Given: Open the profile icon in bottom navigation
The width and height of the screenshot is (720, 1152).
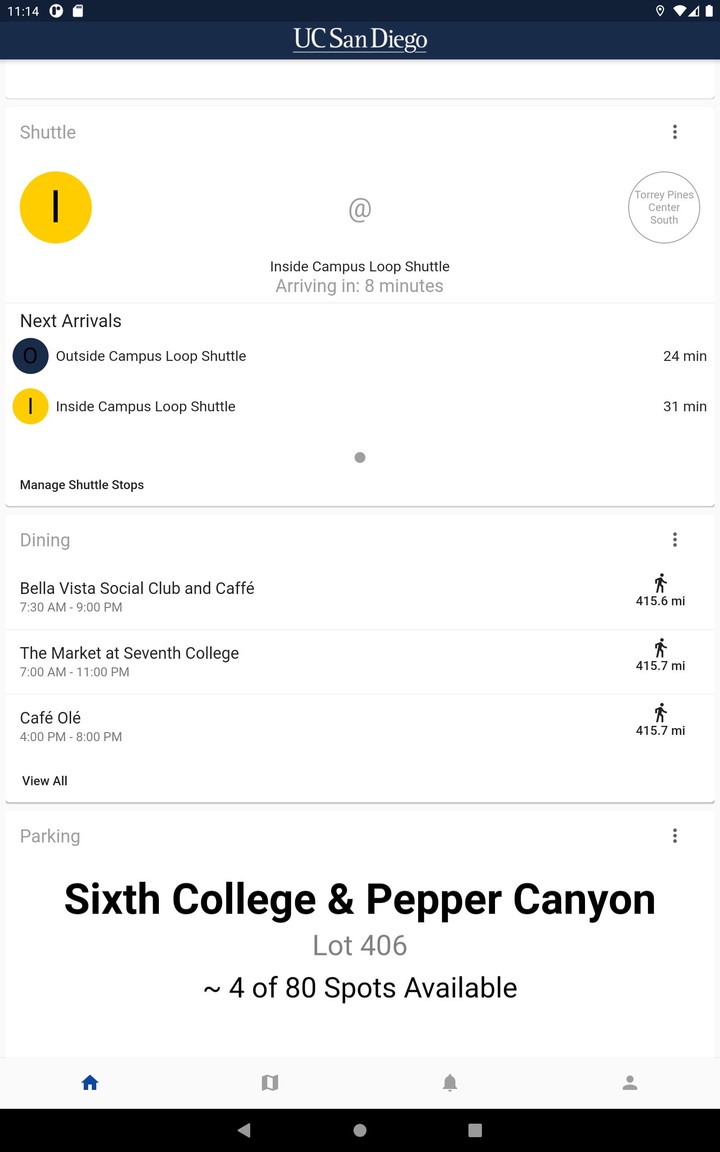Looking at the screenshot, I should (x=630, y=1082).
